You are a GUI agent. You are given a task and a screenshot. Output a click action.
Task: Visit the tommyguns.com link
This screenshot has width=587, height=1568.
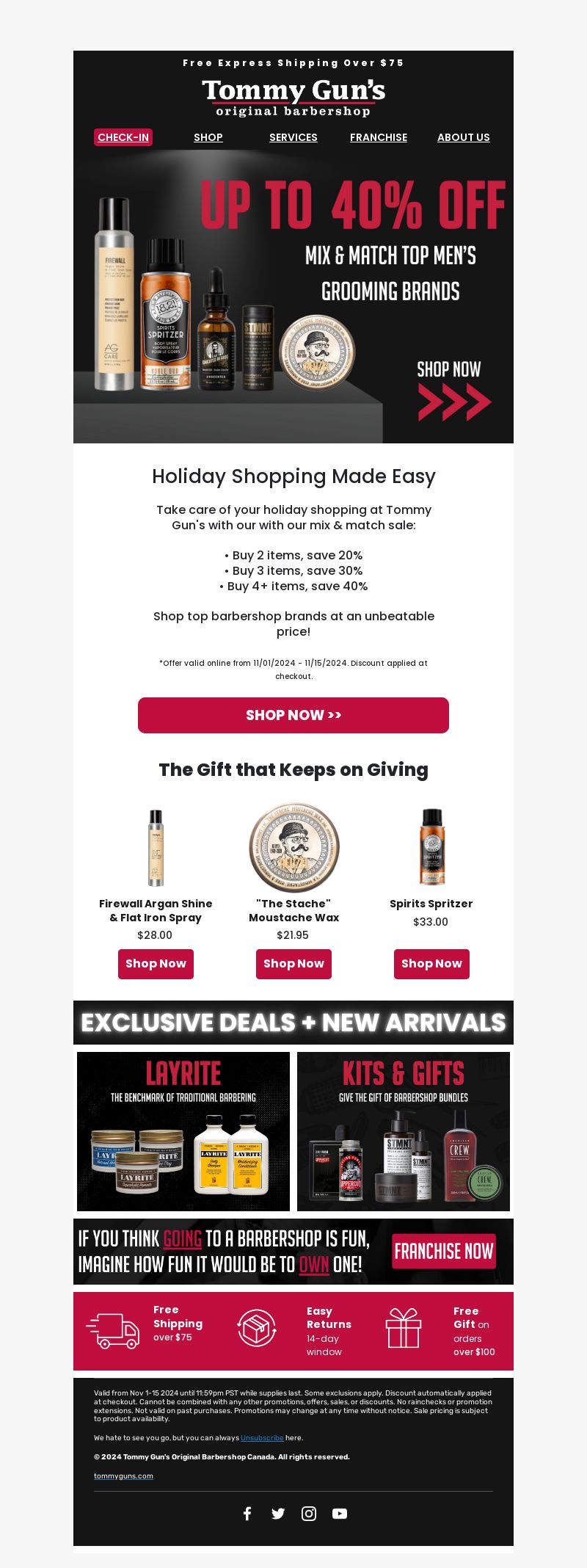(123, 1476)
